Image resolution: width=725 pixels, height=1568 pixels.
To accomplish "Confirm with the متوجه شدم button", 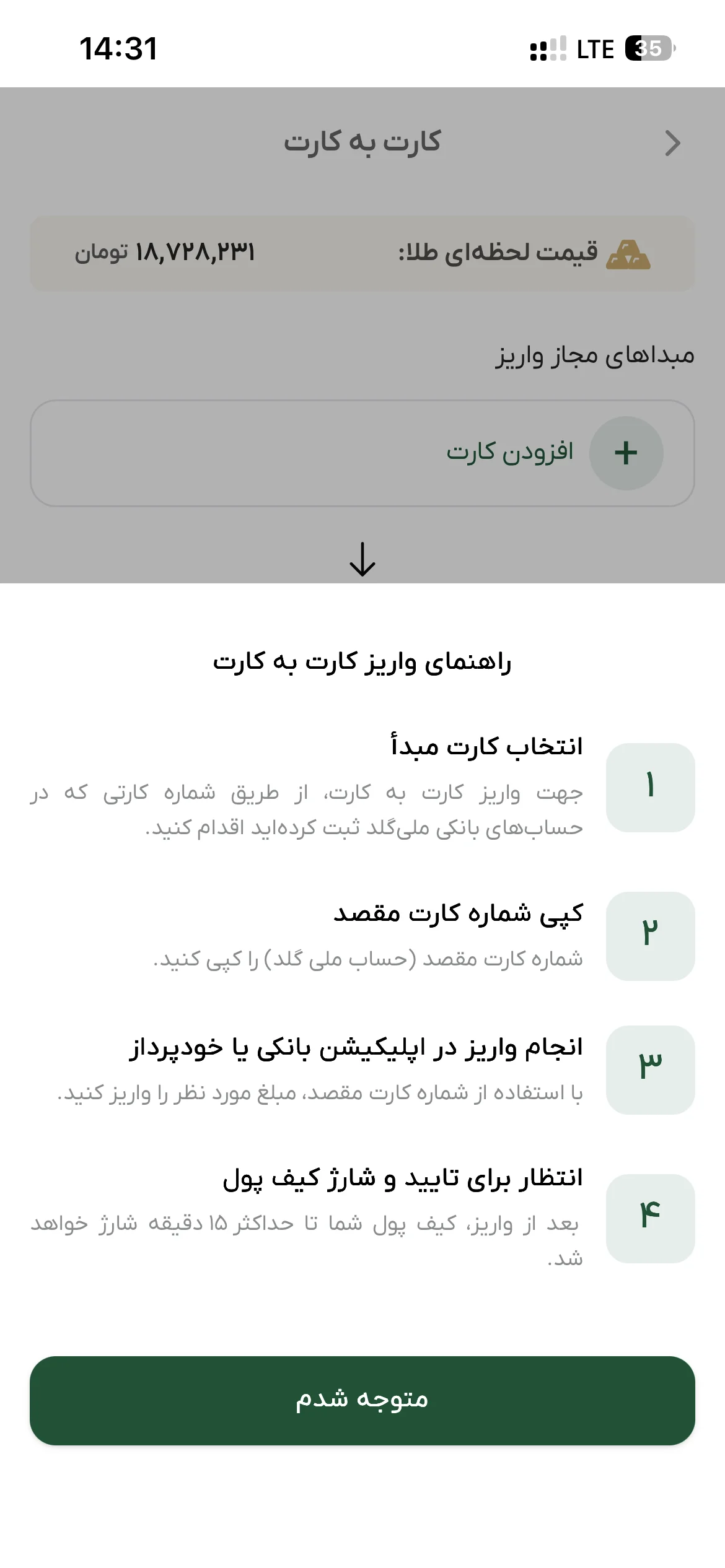I will click(x=362, y=1400).
